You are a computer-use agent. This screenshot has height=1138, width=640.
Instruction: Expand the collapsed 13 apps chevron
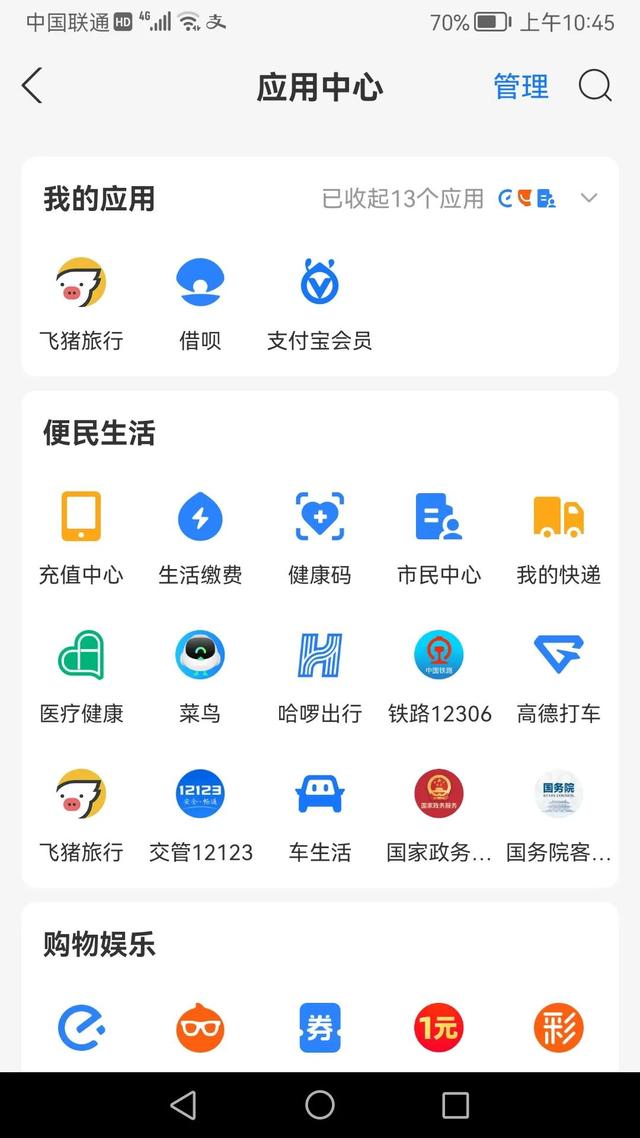coord(589,198)
